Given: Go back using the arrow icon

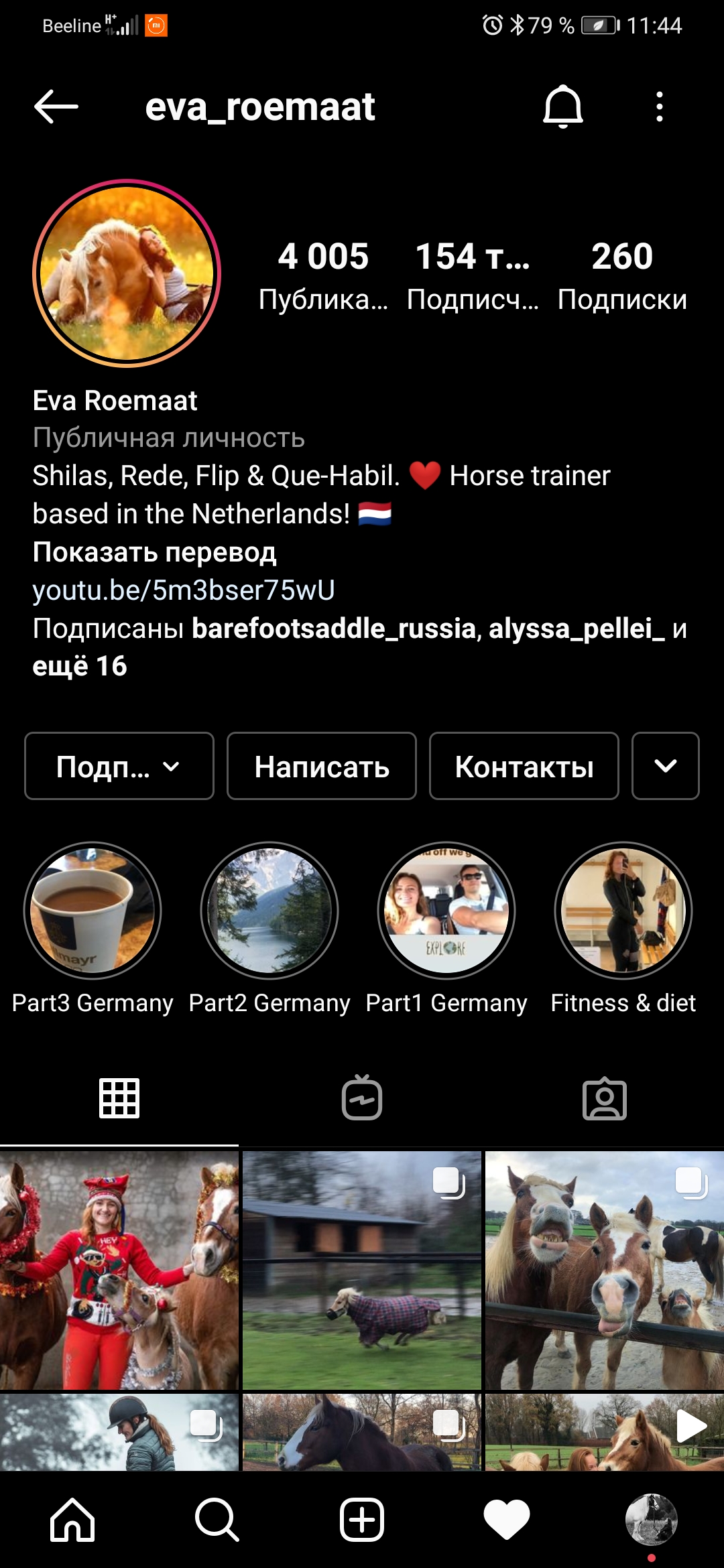Looking at the screenshot, I should 56,107.
